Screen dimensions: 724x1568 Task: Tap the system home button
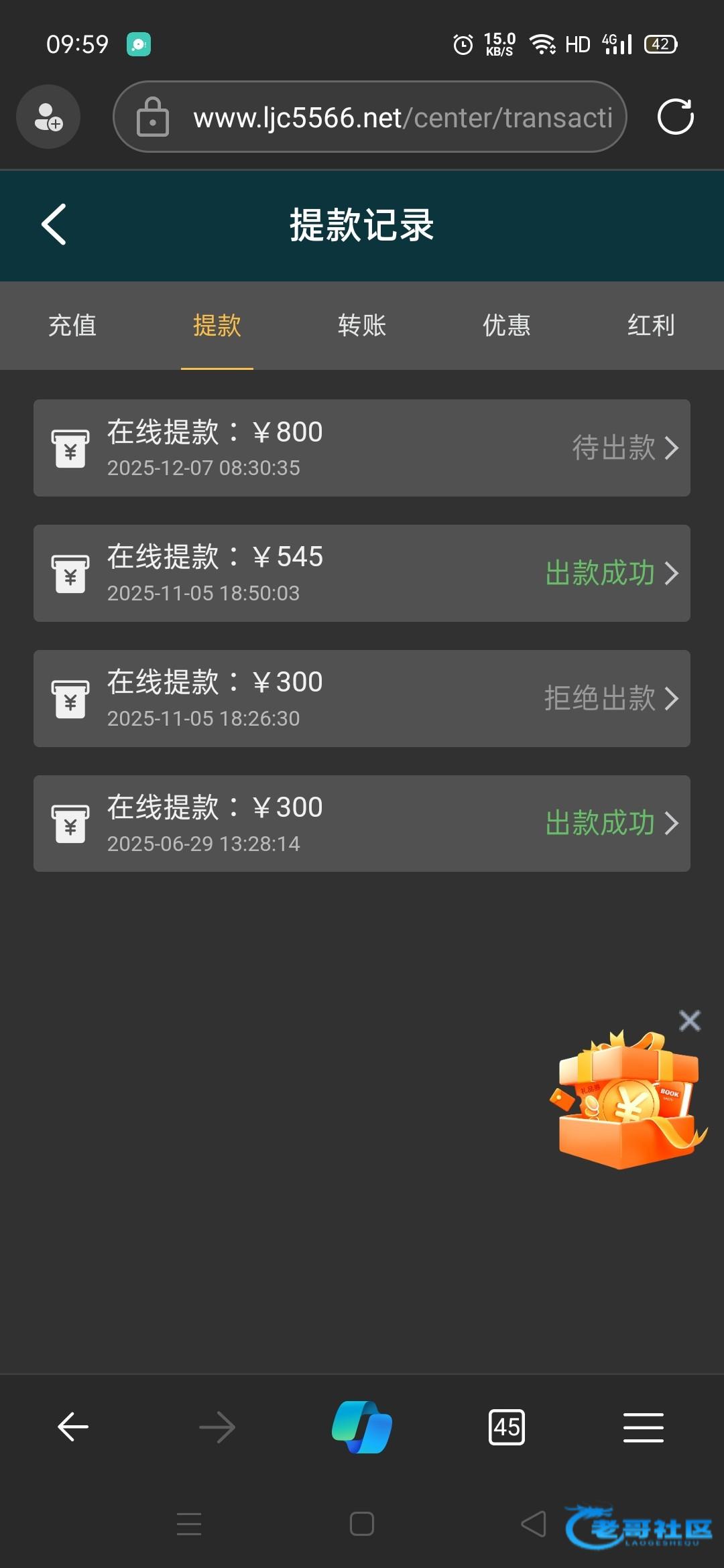(362, 1524)
